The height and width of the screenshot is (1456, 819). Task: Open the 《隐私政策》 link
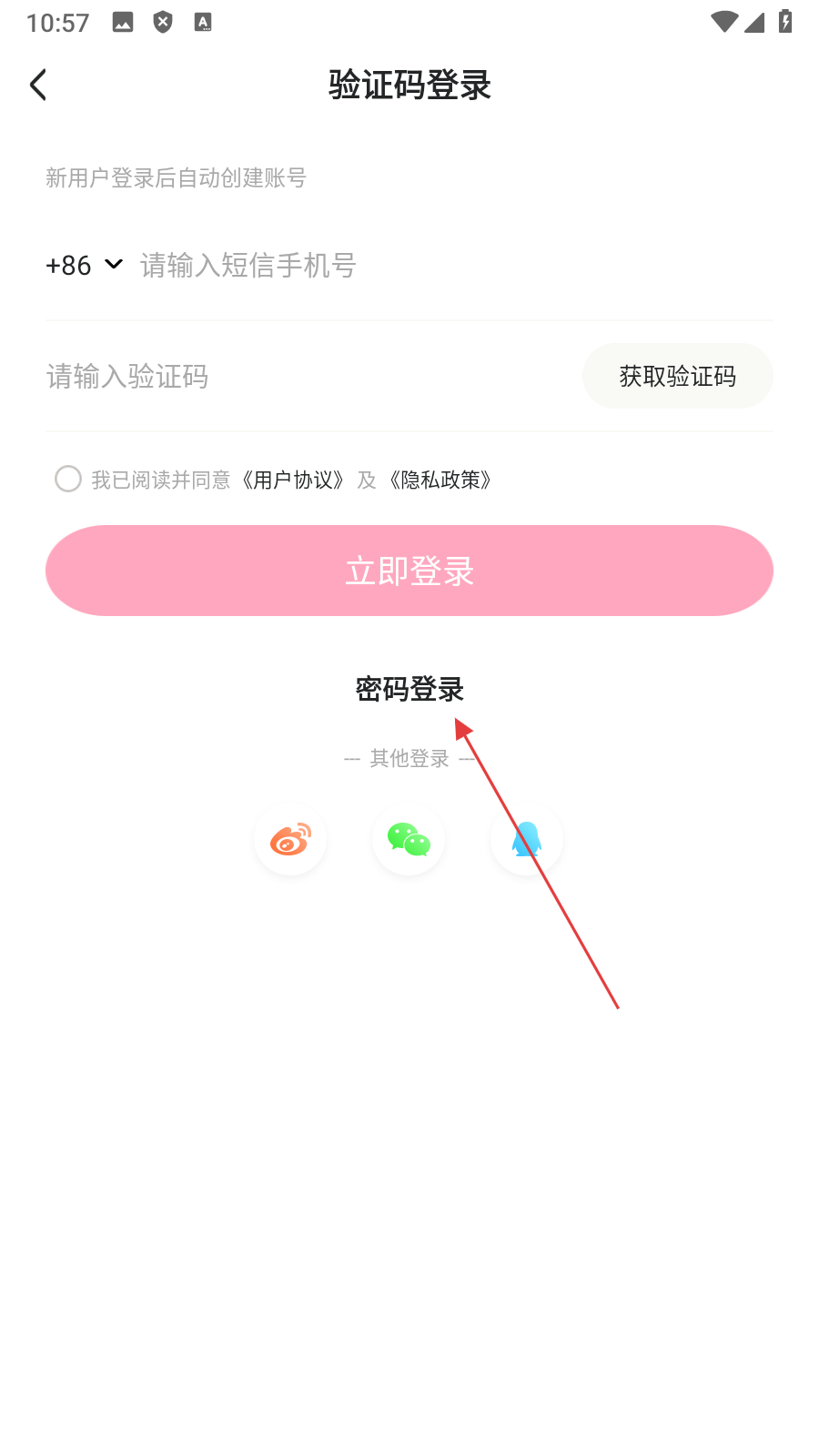pos(441,480)
